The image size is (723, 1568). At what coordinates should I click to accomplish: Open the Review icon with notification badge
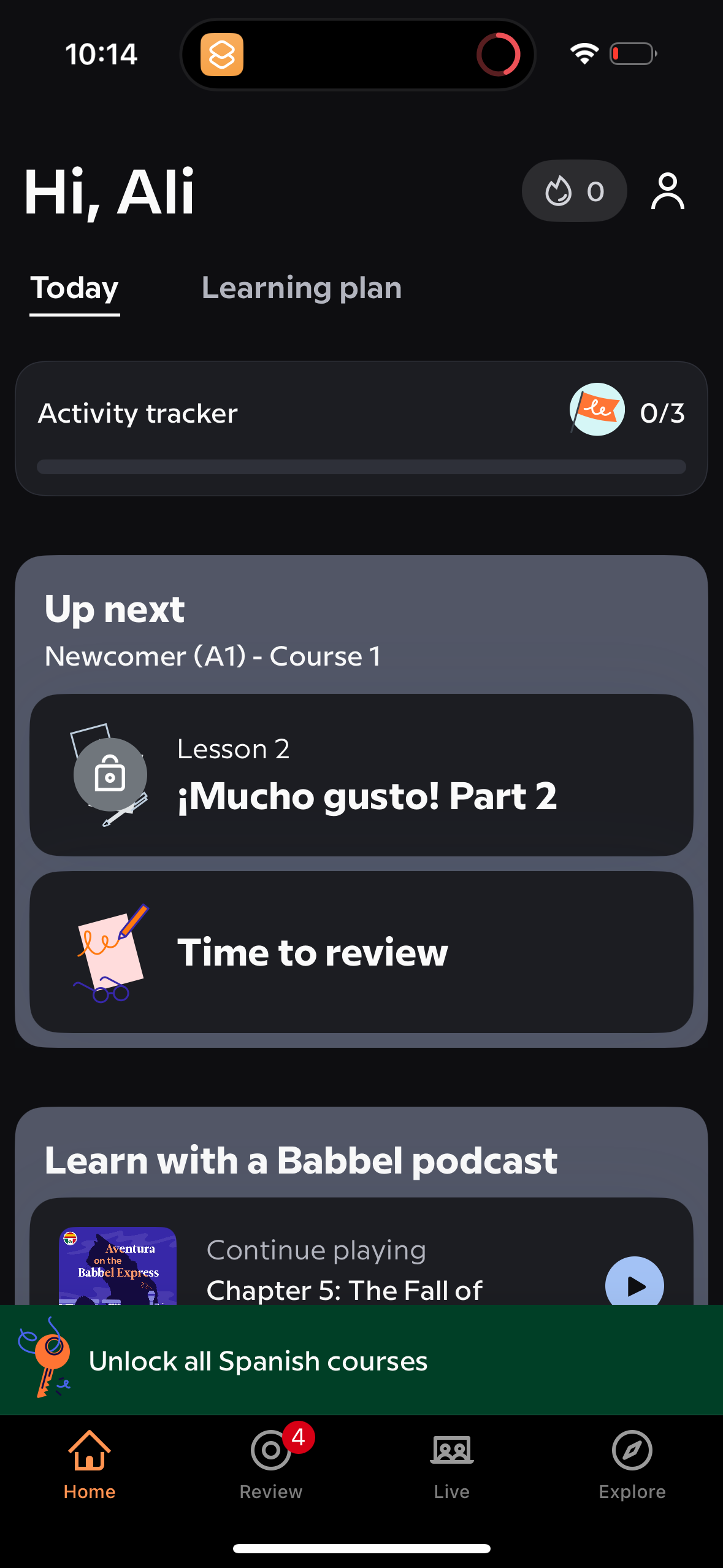[x=270, y=1466]
